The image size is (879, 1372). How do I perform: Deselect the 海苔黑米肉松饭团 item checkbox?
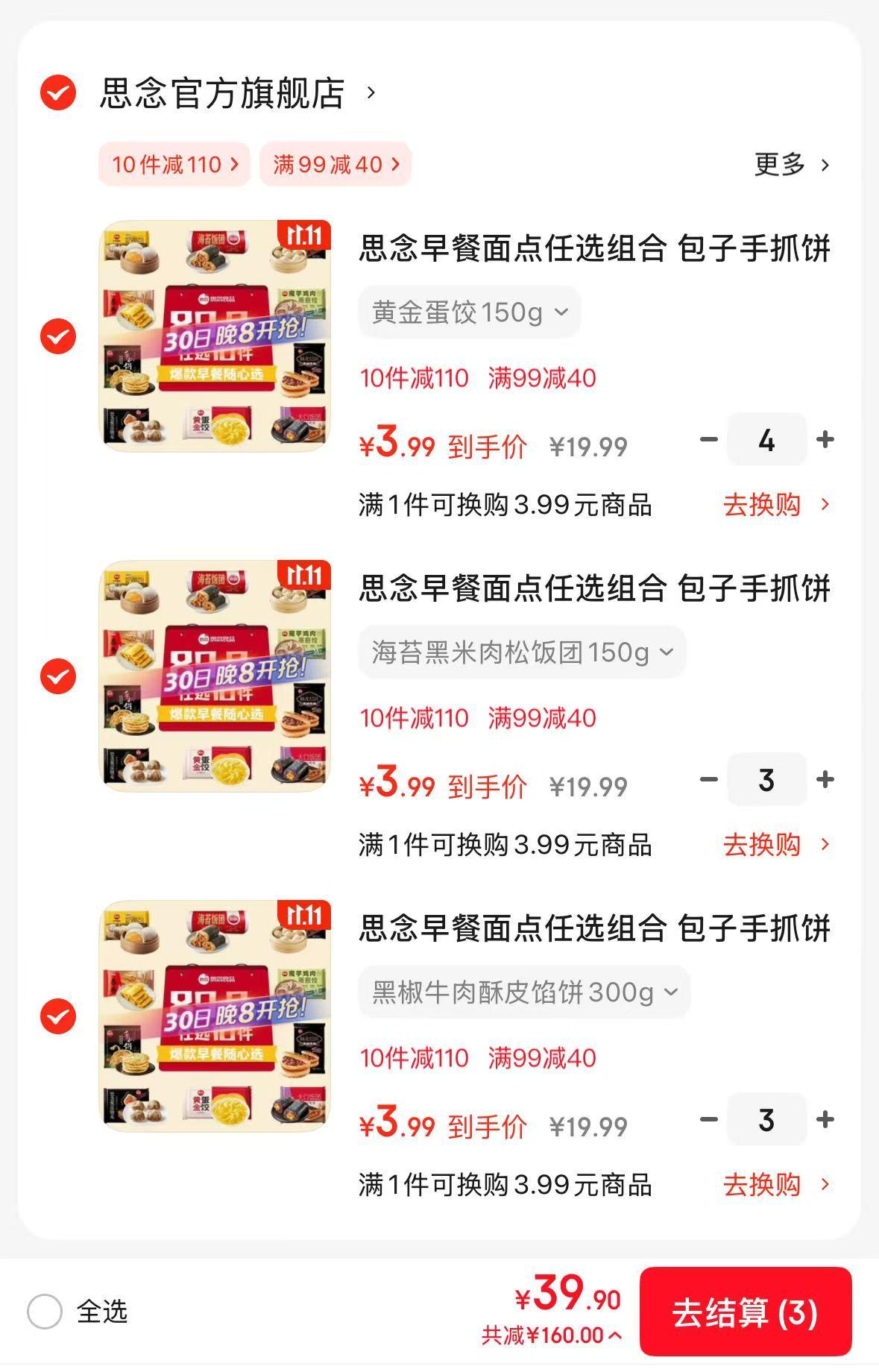[58, 676]
